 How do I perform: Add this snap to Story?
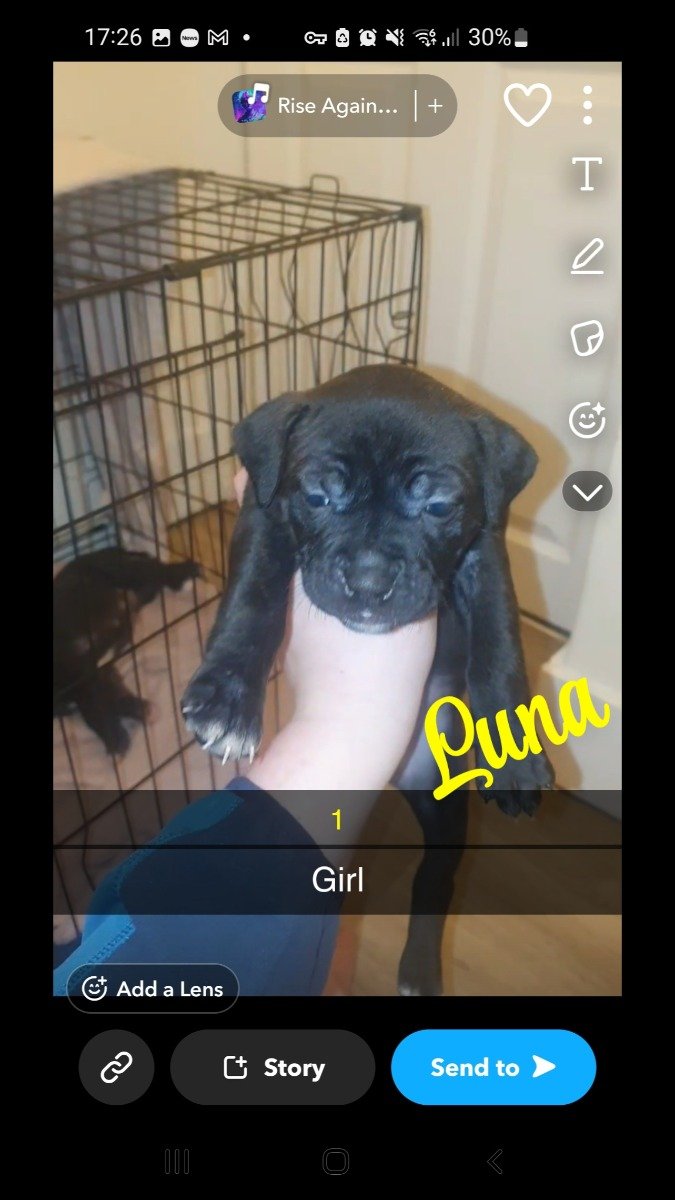click(x=272, y=1068)
